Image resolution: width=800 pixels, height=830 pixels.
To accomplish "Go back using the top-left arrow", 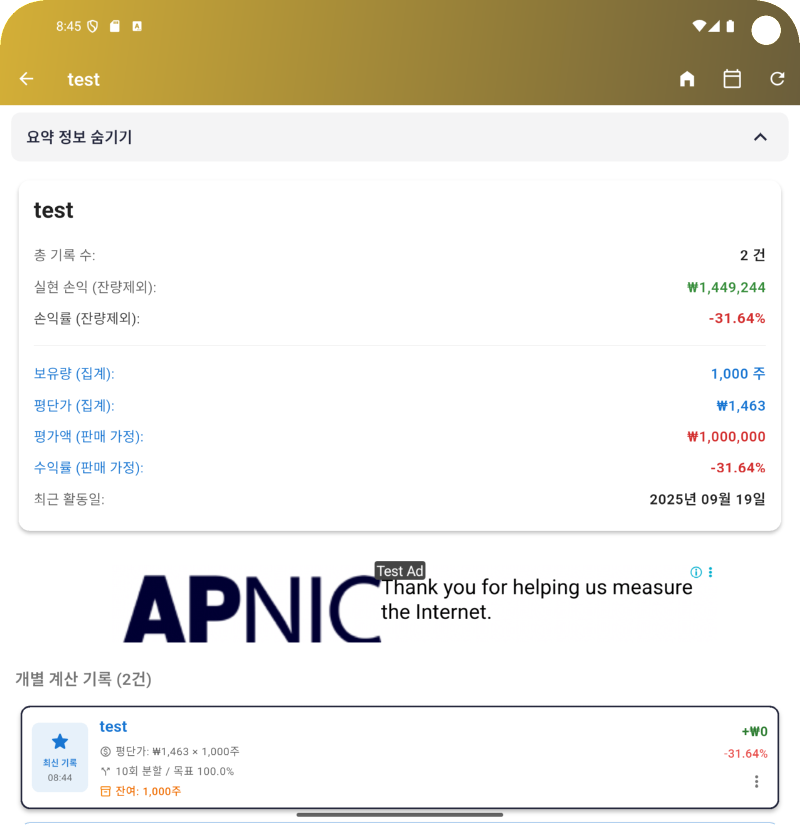I will [x=27, y=79].
